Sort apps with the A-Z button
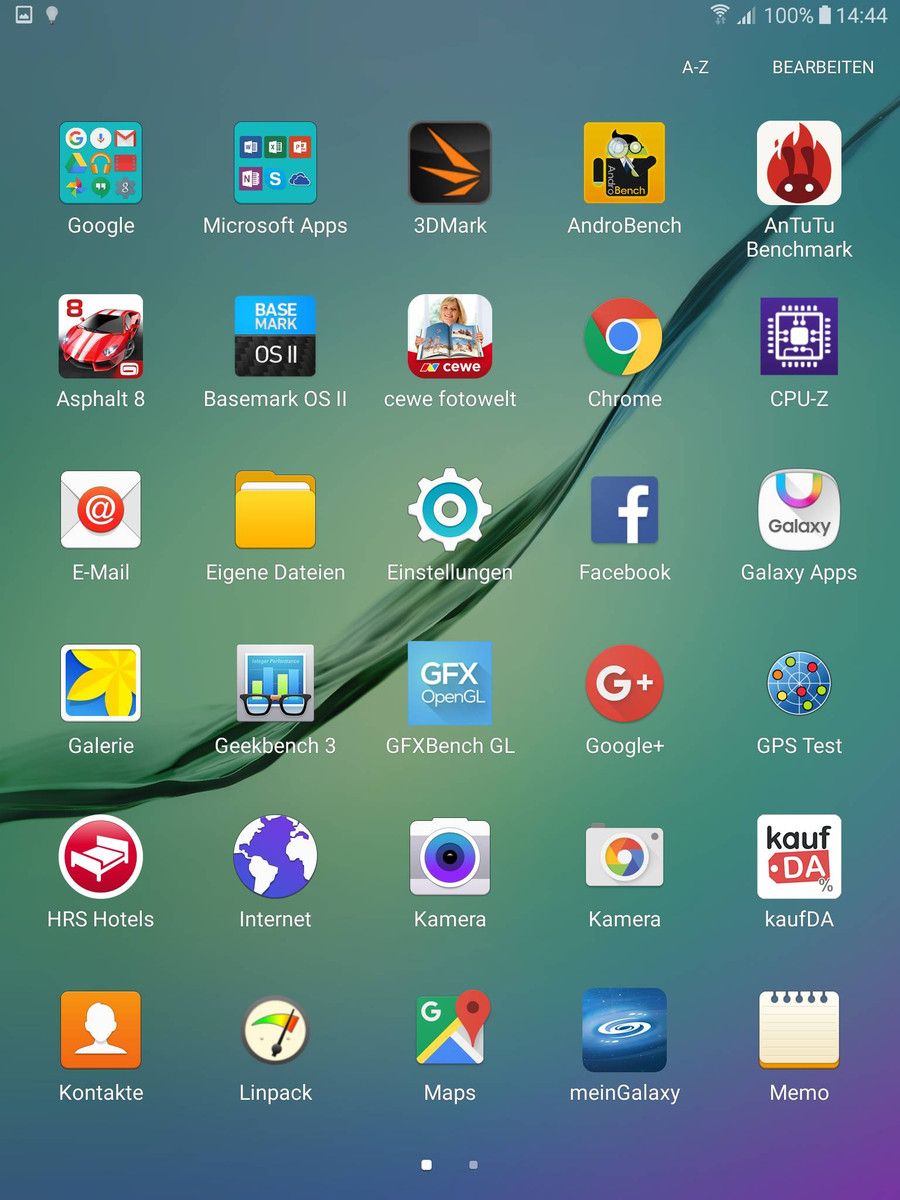 point(695,68)
